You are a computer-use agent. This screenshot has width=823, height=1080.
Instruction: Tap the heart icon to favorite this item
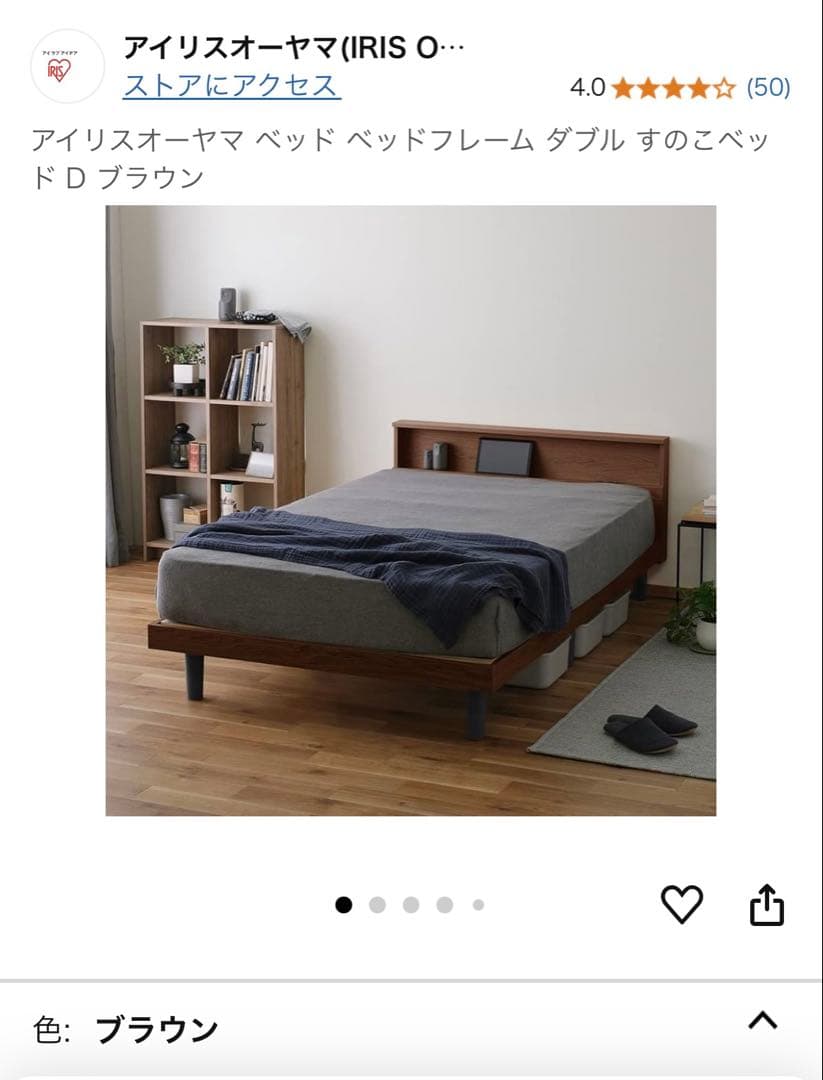click(x=683, y=905)
